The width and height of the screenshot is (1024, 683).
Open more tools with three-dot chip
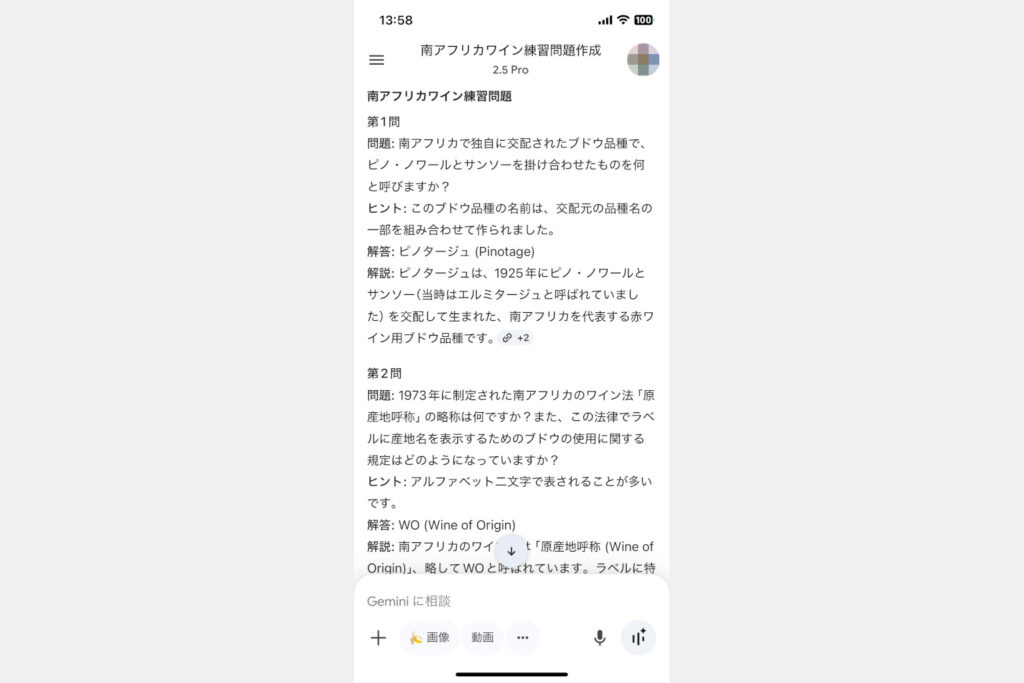tap(522, 638)
